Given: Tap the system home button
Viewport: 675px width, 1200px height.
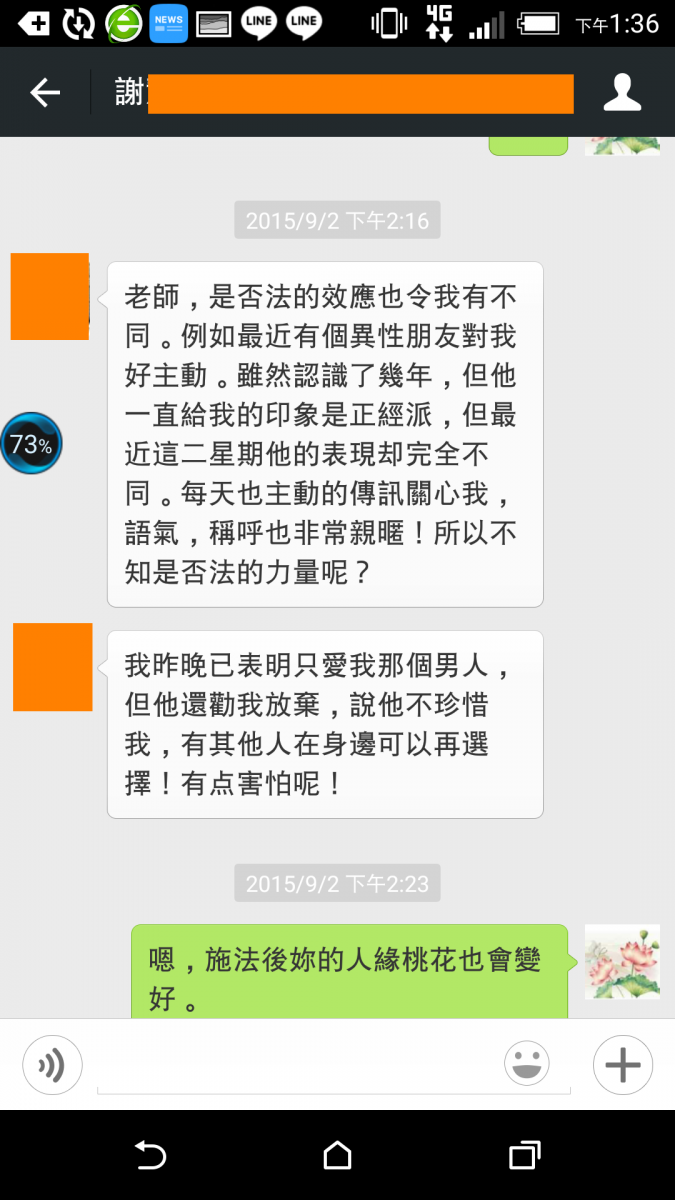Looking at the screenshot, I should 338,1156.
